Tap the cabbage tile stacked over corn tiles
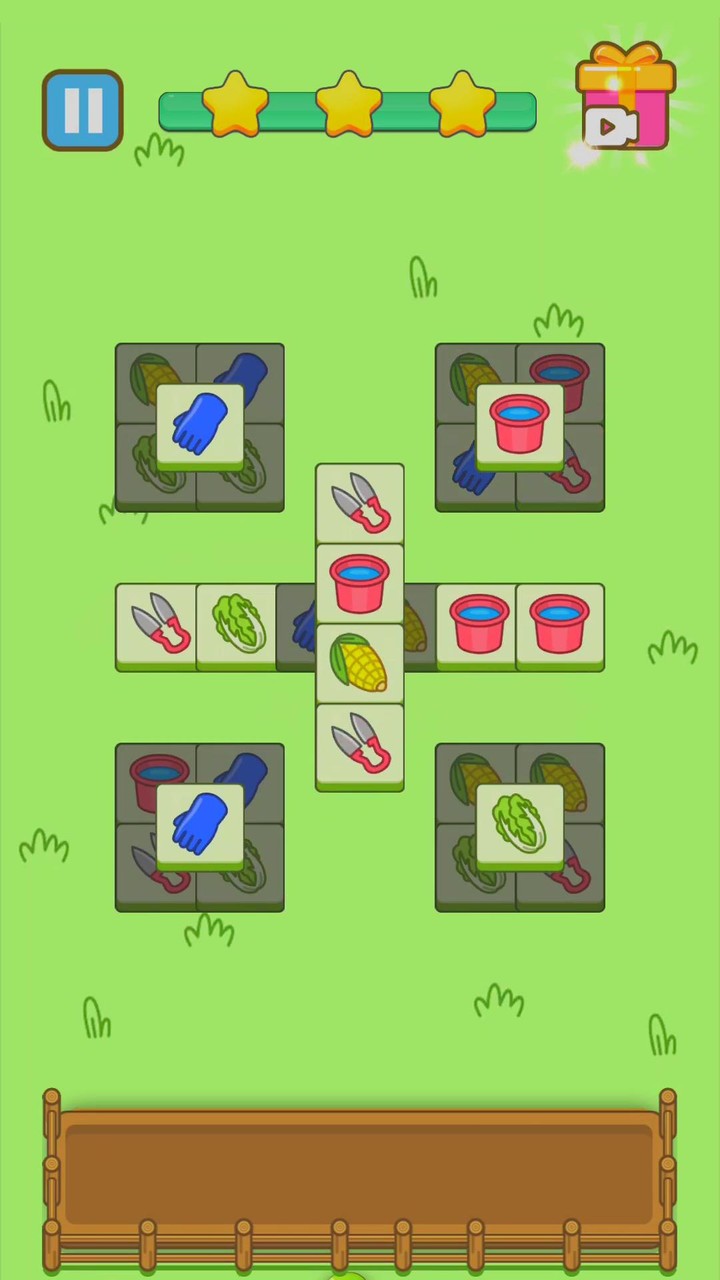Image resolution: width=720 pixels, height=1280 pixels. 520,824
